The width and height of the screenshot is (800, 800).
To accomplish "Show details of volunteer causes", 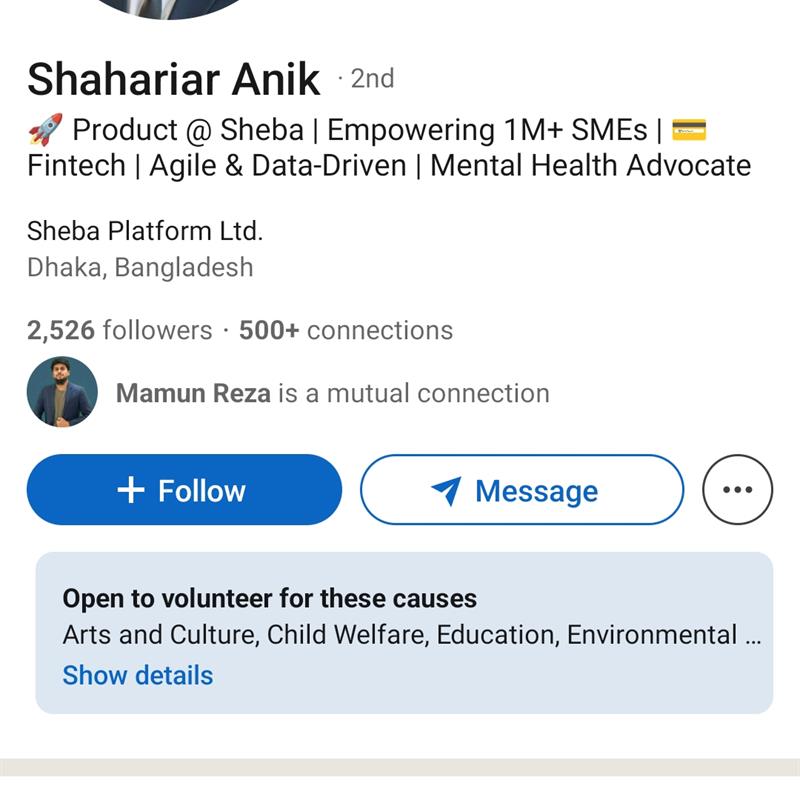I will 138,675.
